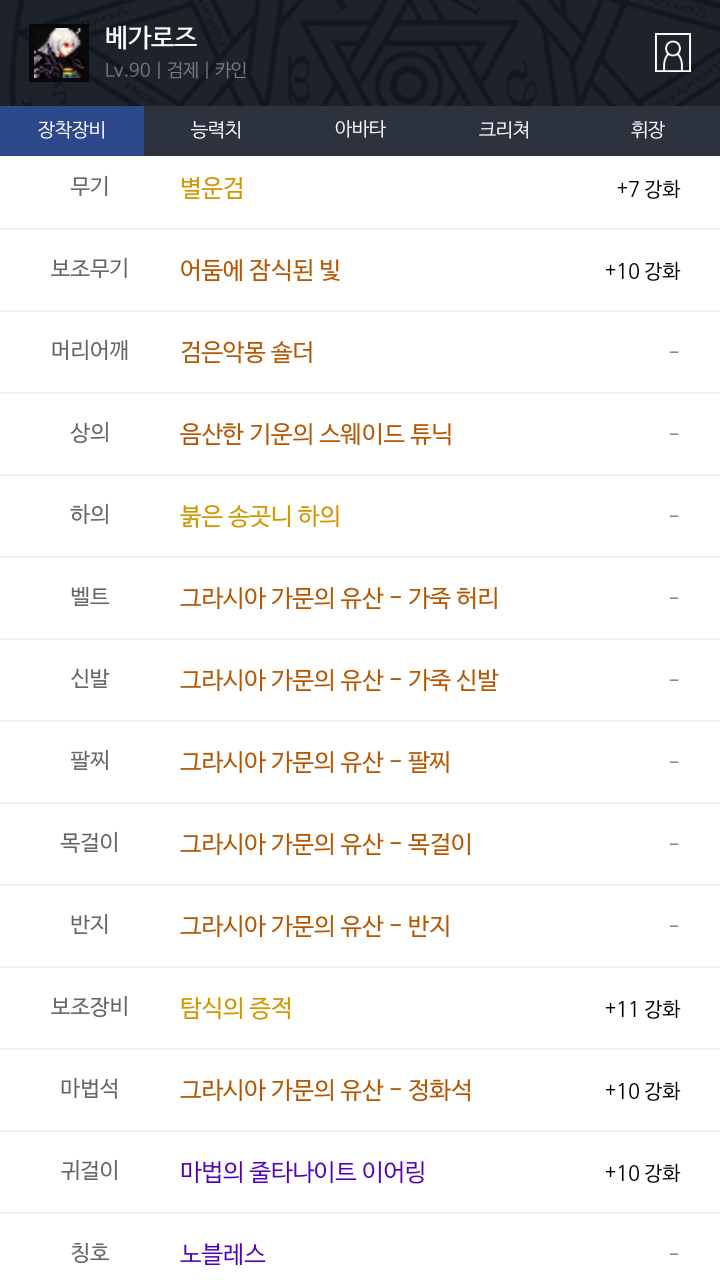Image resolution: width=720 pixels, height=1280 pixels.
Task: Select the 장착장비 tab
Action: coord(72,130)
